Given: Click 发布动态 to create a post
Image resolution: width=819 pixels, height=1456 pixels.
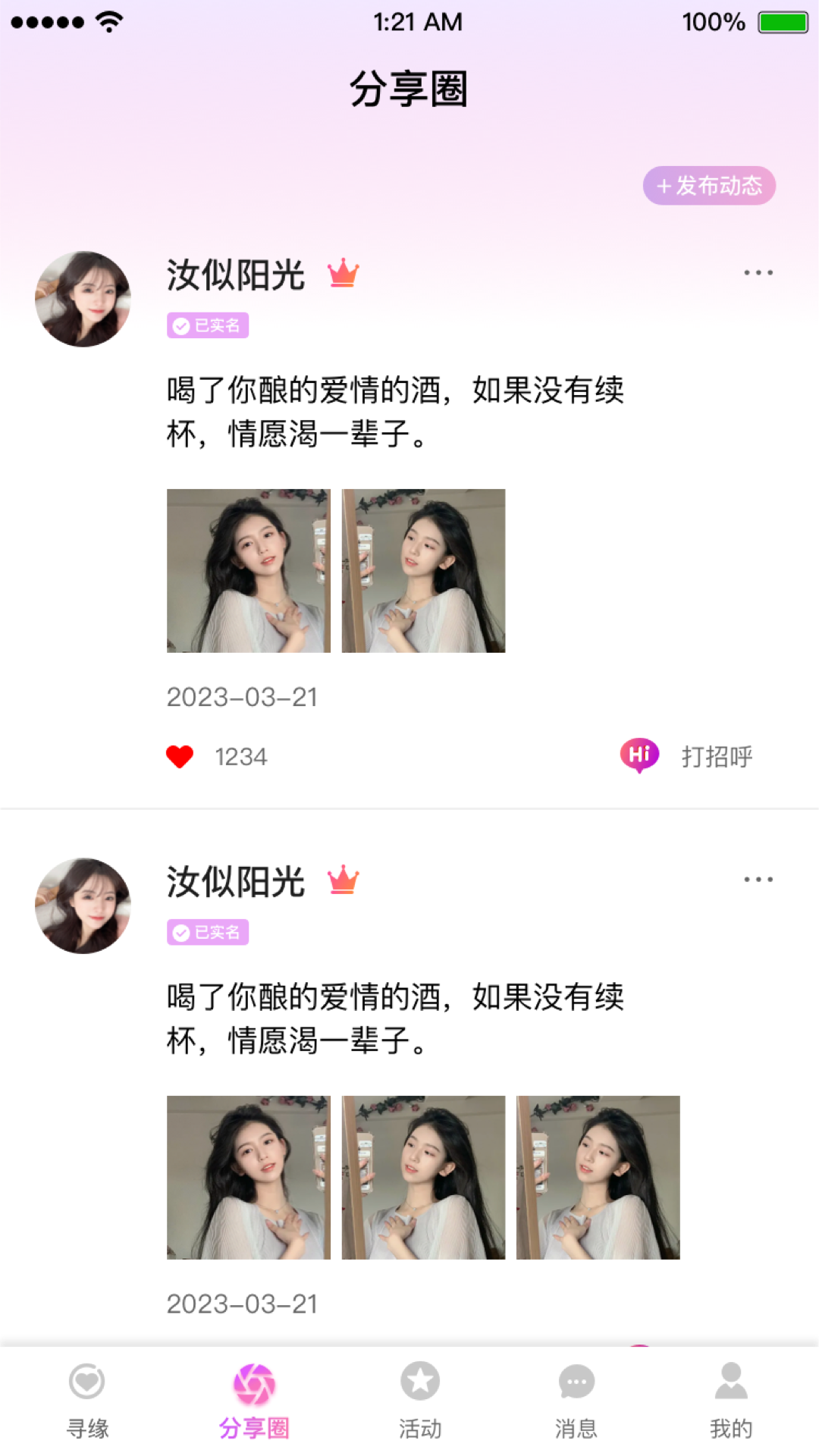Looking at the screenshot, I should pyautogui.click(x=708, y=185).
